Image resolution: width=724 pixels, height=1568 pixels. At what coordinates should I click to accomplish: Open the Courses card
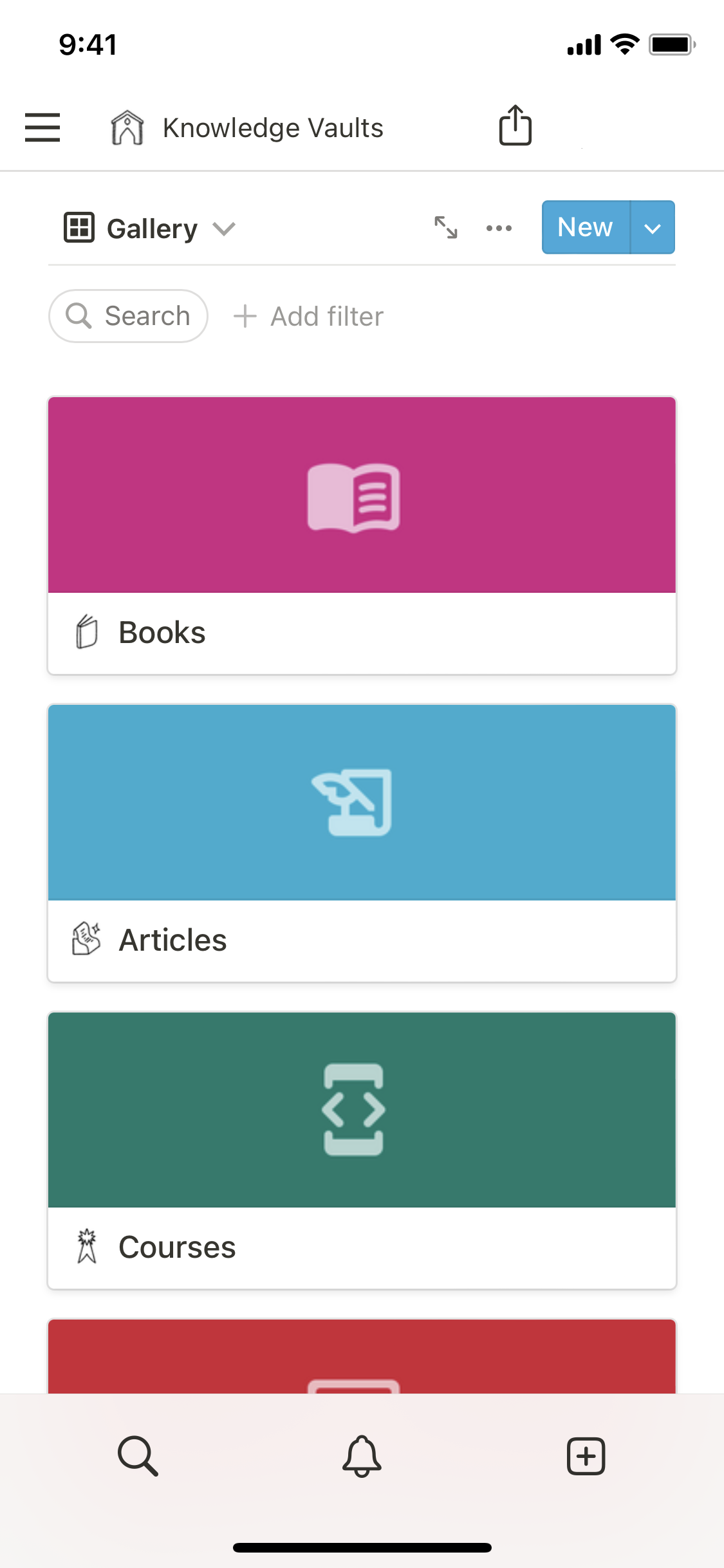362,1150
